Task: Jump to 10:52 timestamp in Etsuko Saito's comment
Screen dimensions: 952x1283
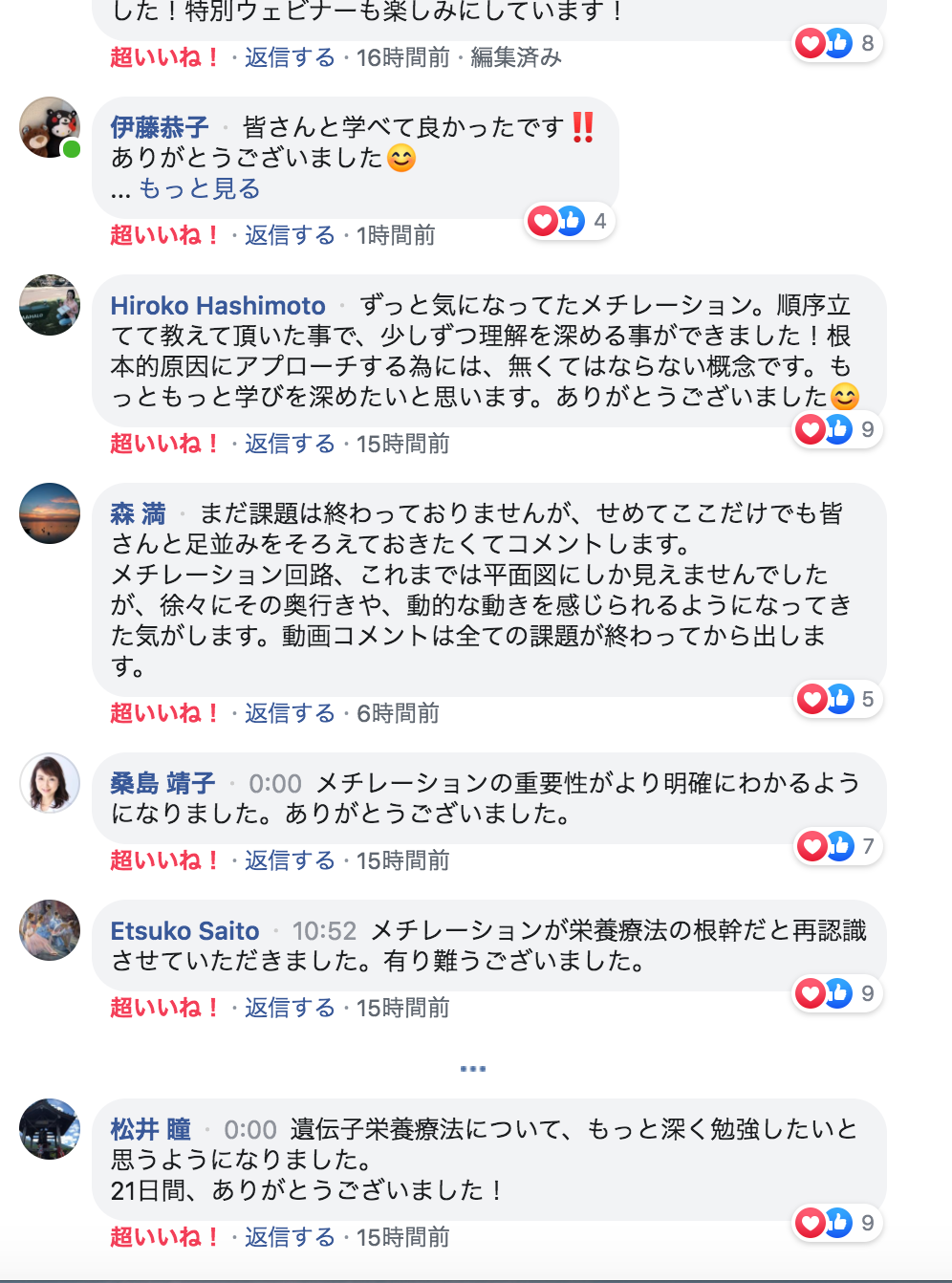Action: (x=324, y=931)
